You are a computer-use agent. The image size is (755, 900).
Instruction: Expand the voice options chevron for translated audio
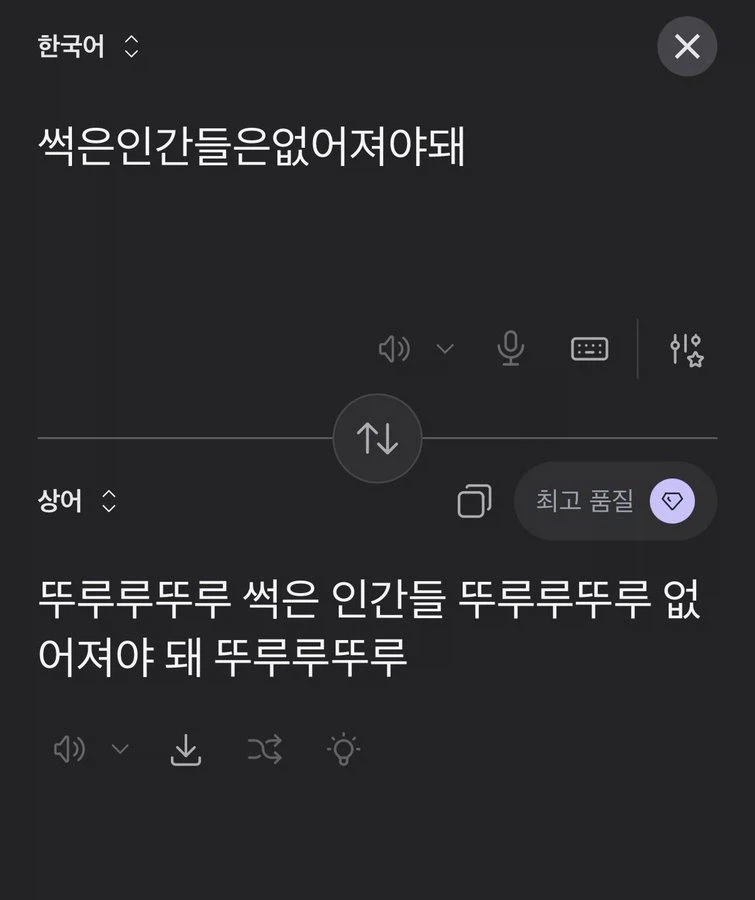(x=120, y=748)
